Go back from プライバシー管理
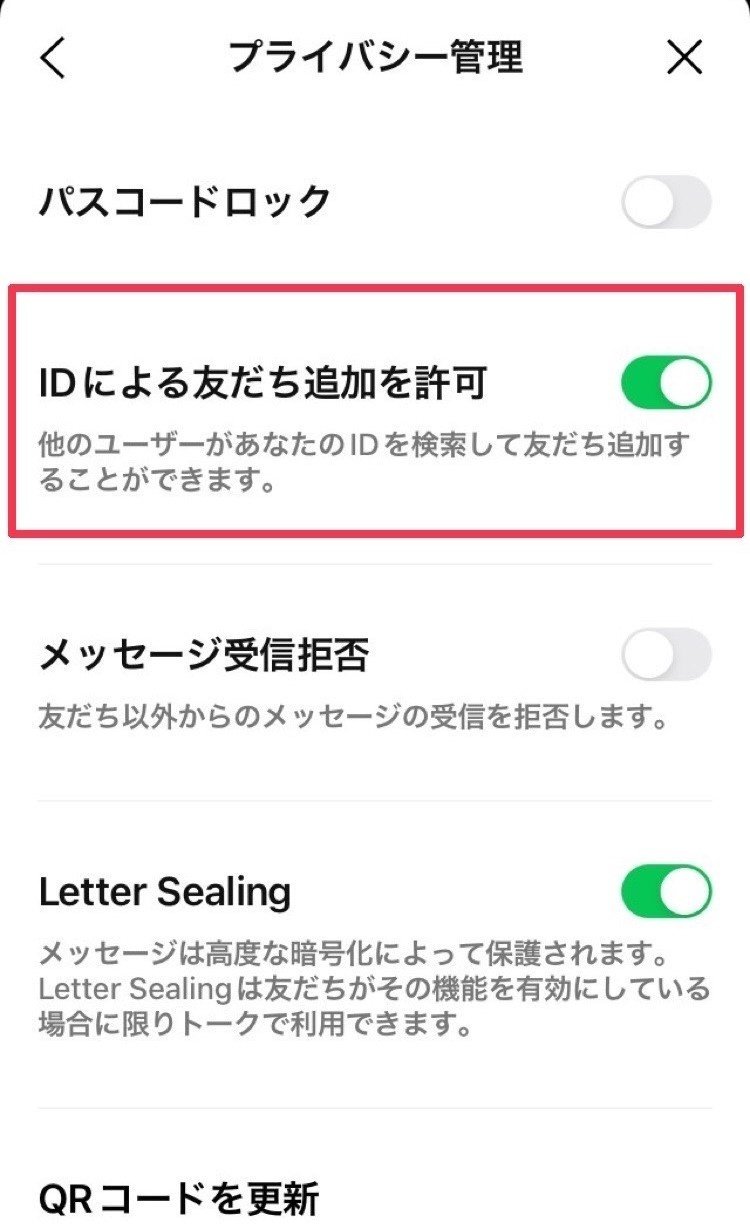 coord(52,59)
